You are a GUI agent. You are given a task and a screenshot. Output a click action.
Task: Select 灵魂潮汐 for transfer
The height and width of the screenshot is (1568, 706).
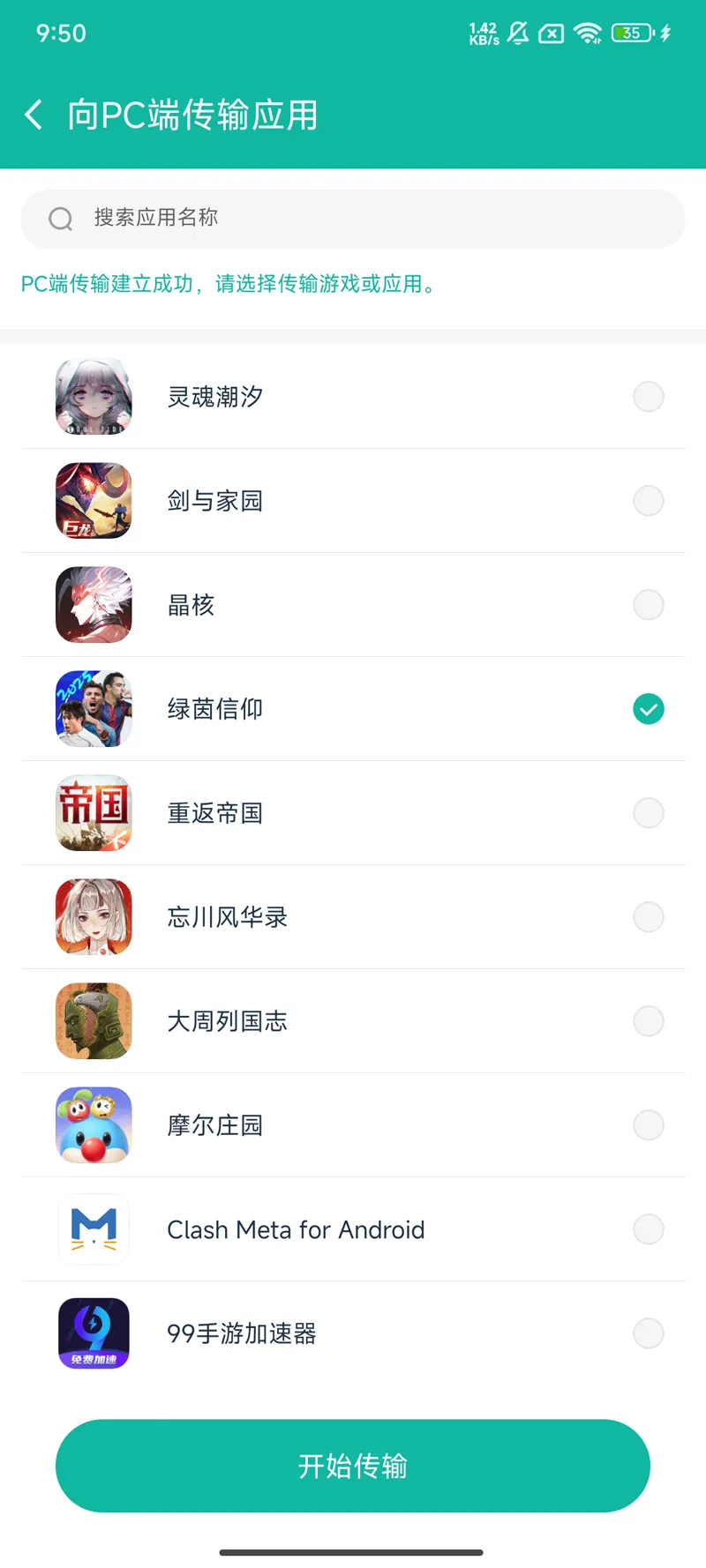(x=648, y=397)
